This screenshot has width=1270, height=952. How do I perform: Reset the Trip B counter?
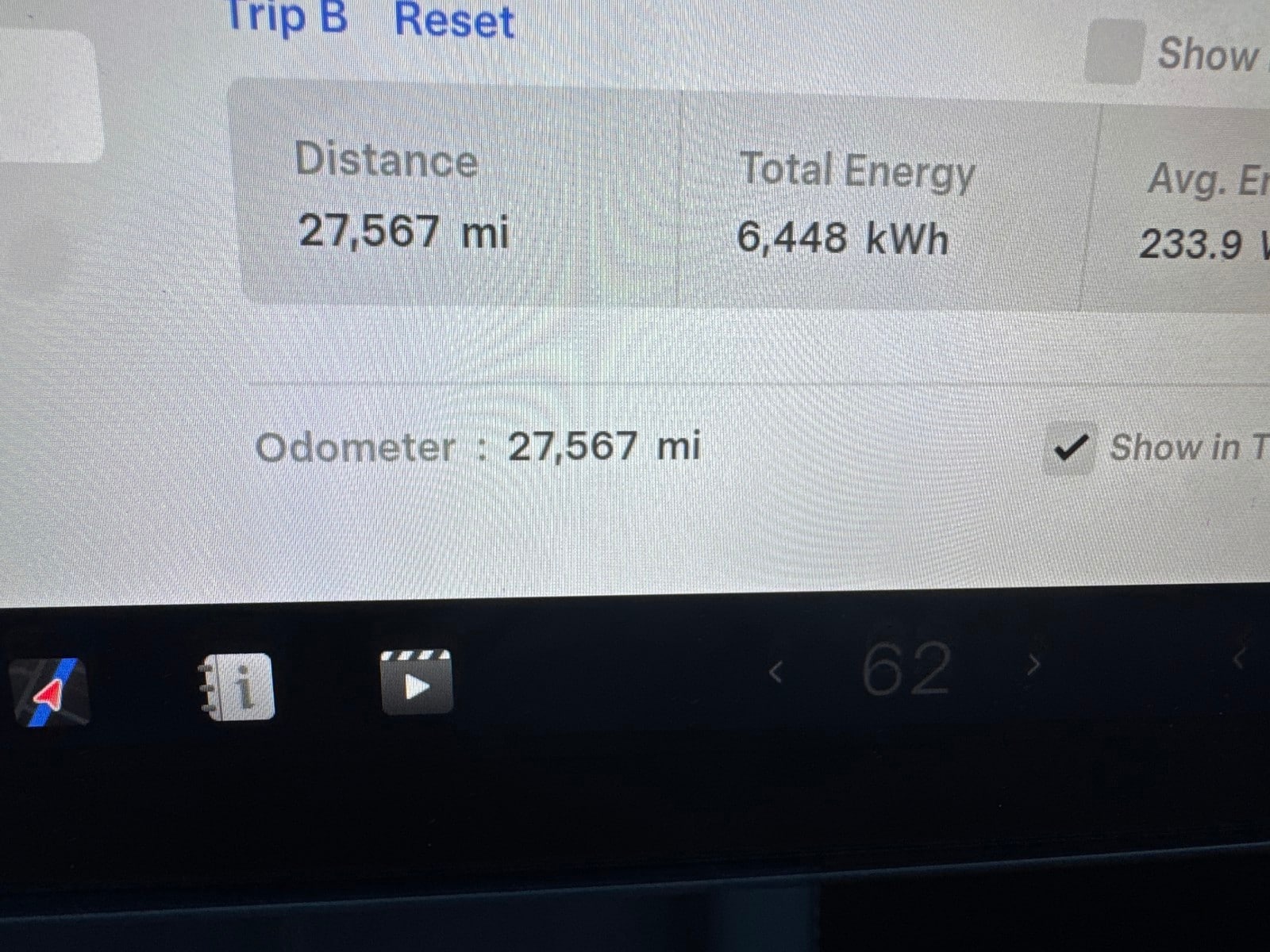(x=454, y=20)
